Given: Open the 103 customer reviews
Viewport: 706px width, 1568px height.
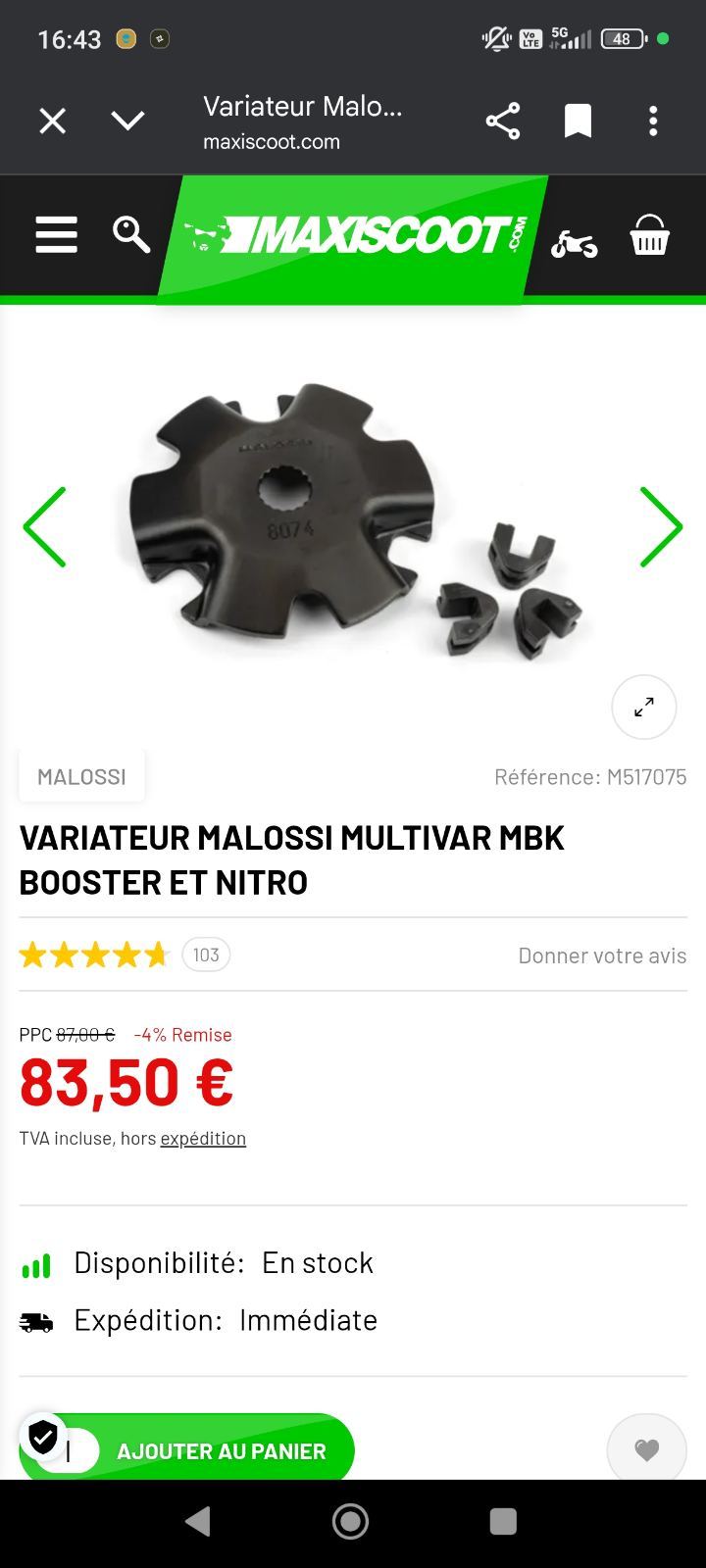Looking at the screenshot, I should click(x=206, y=955).
